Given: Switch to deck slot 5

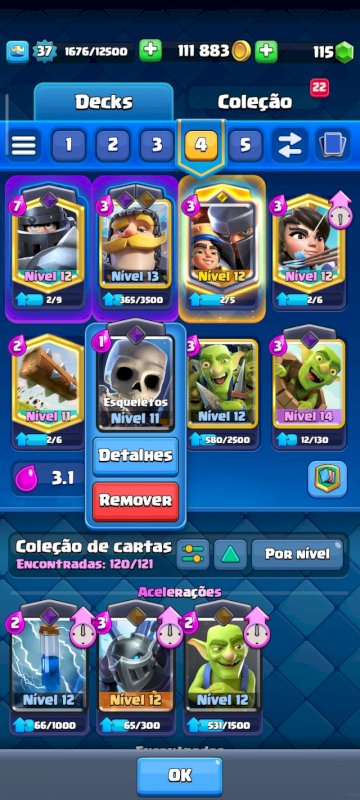Looking at the screenshot, I should click(x=245, y=145).
